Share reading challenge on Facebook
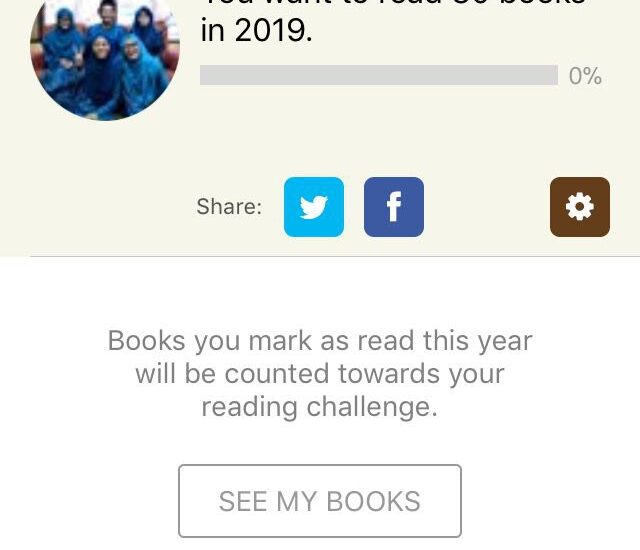Image resolution: width=640 pixels, height=550 pixels. [394, 207]
